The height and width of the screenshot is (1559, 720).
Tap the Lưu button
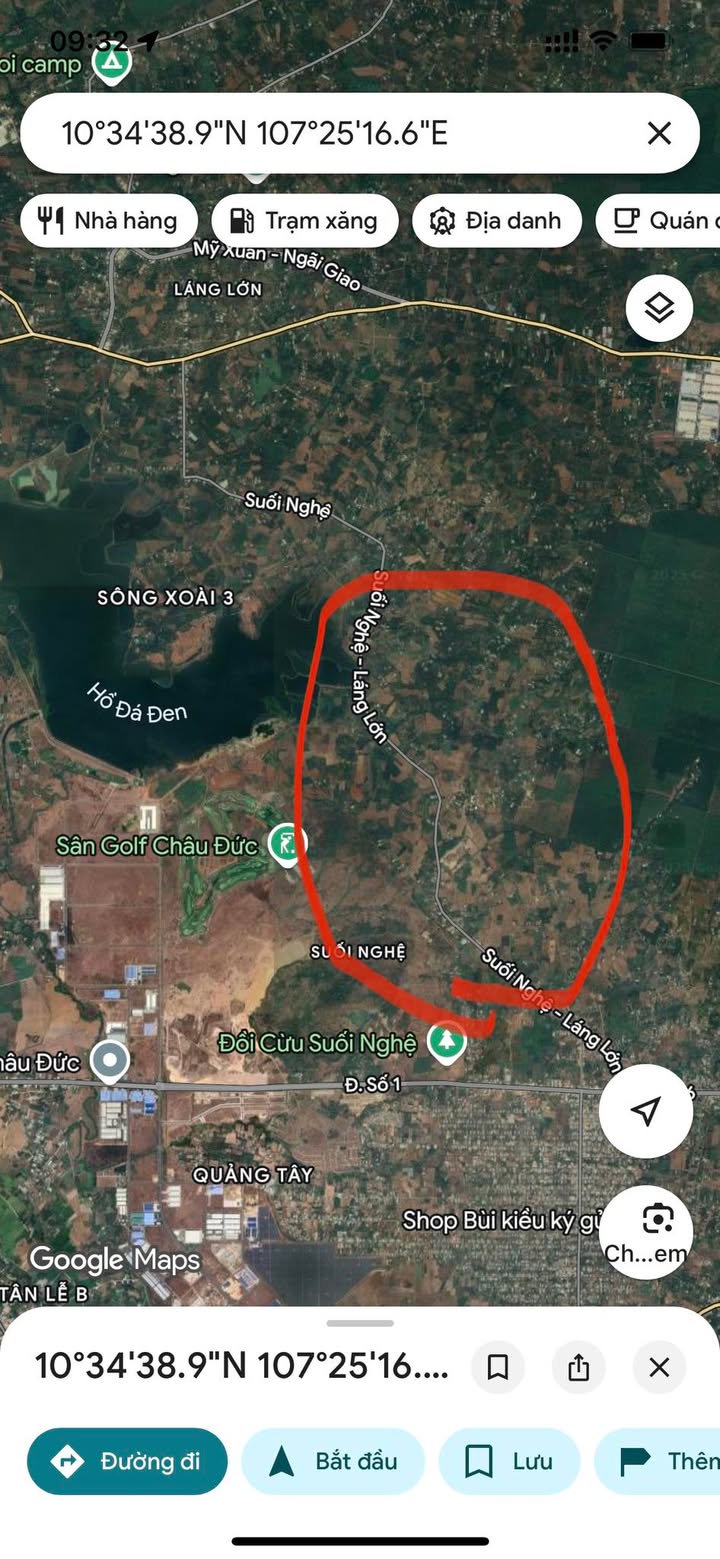click(509, 1461)
